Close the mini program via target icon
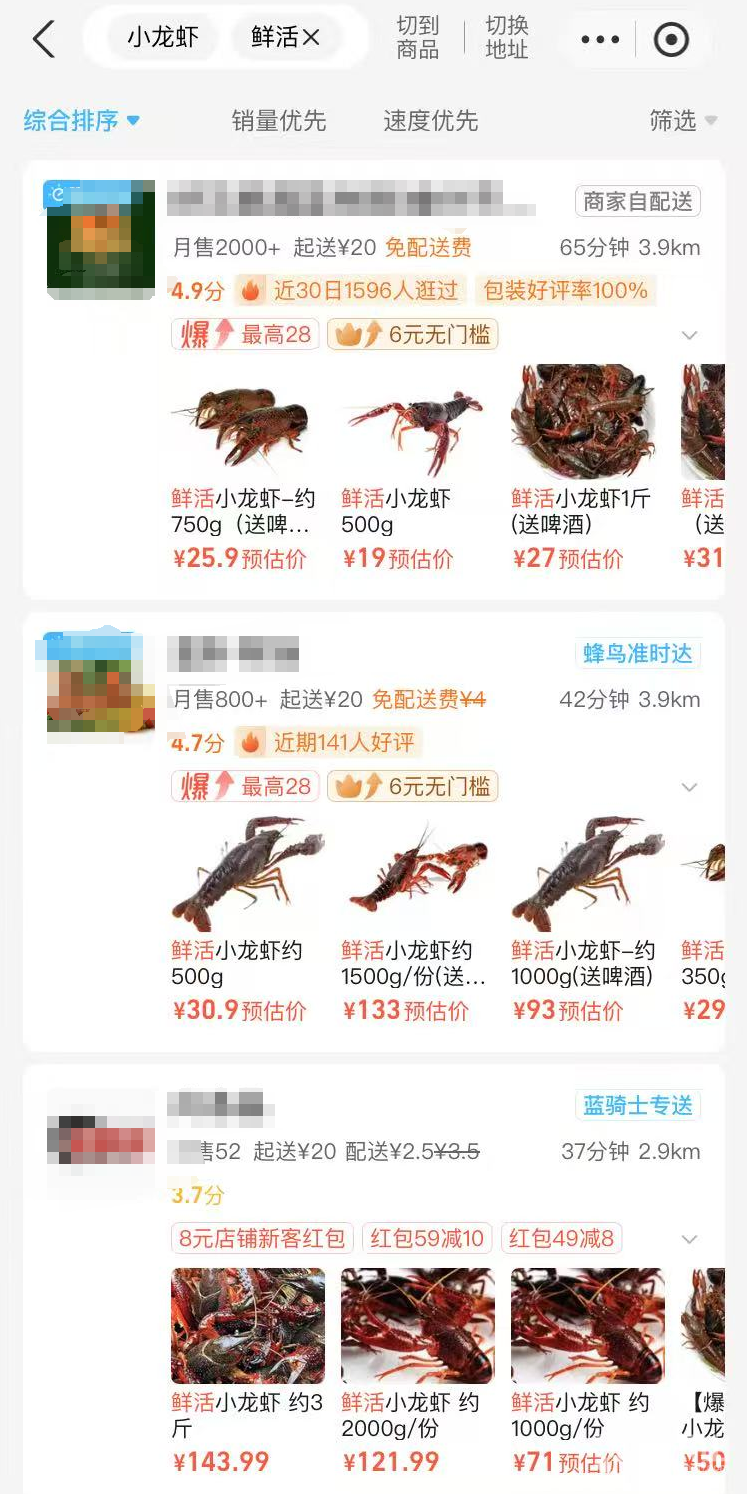The width and height of the screenshot is (747, 1494). [671, 40]
